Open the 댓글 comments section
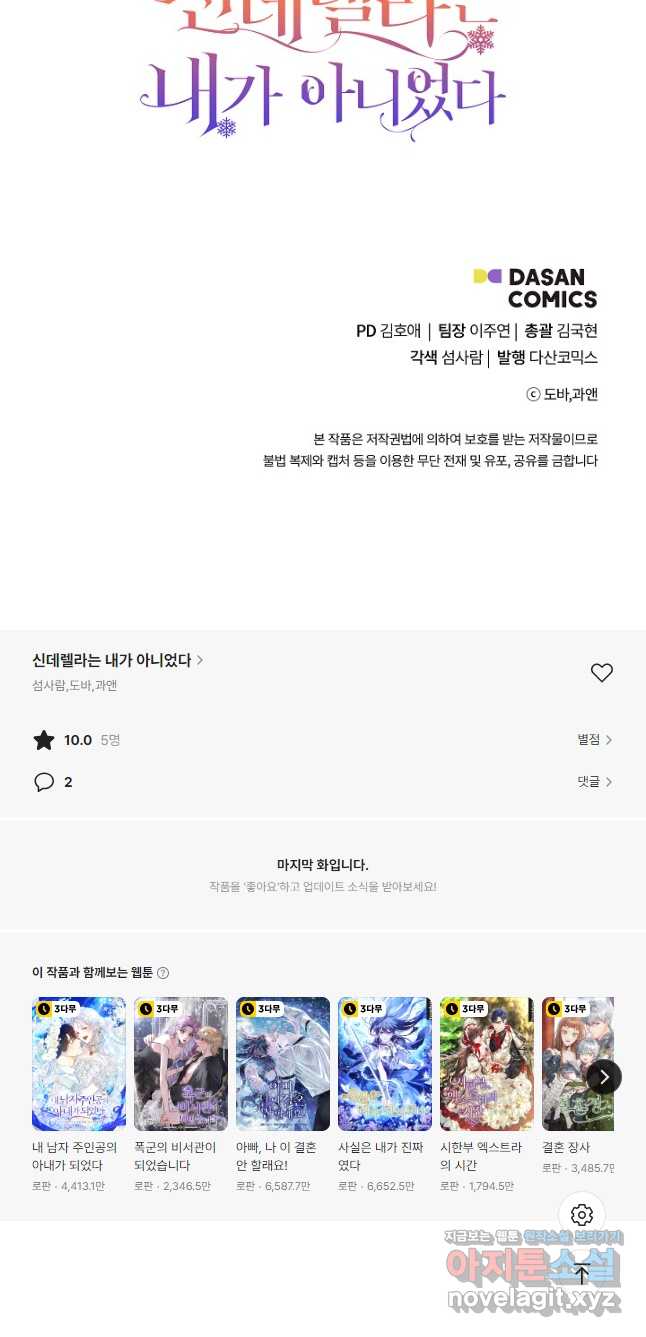 coord(594,782)
